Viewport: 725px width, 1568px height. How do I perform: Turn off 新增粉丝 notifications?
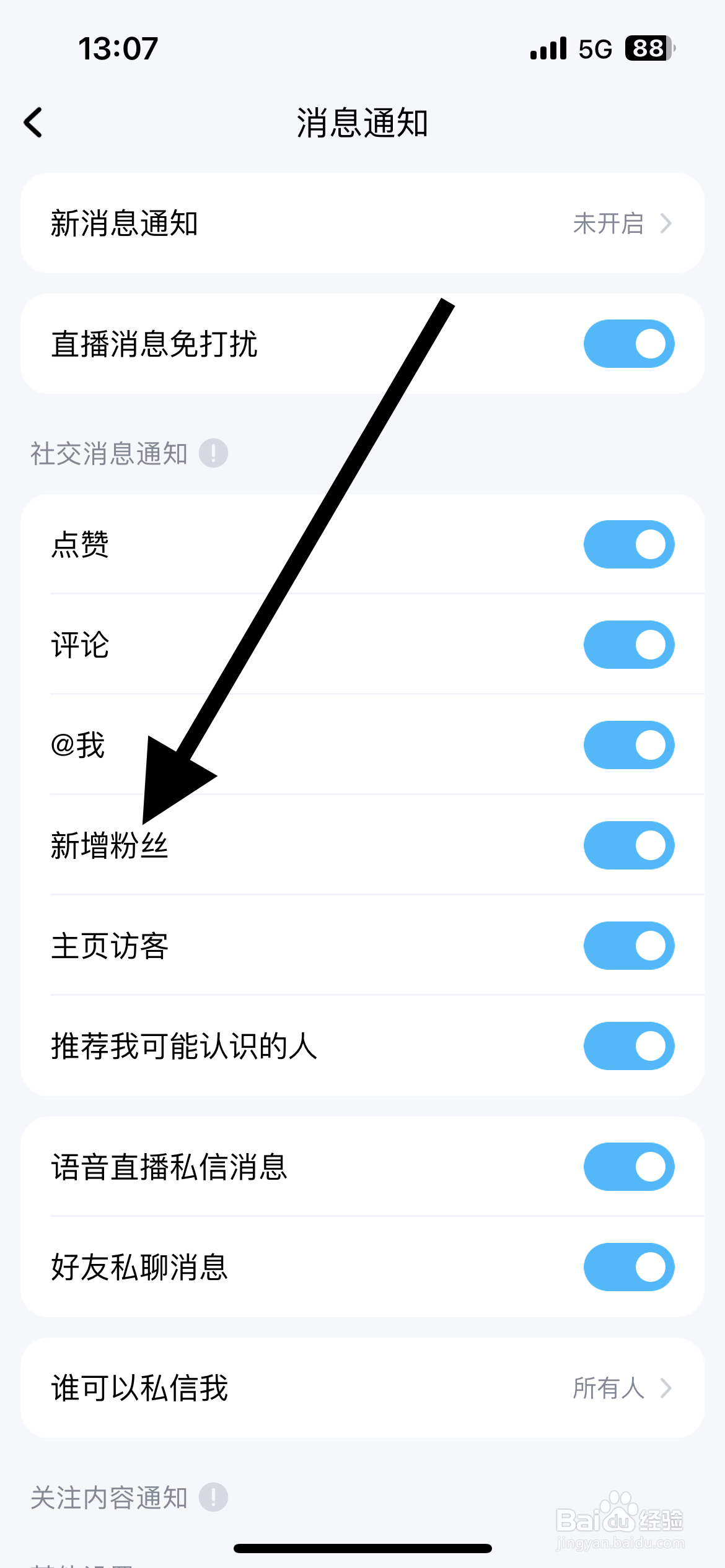coord(628,845)
